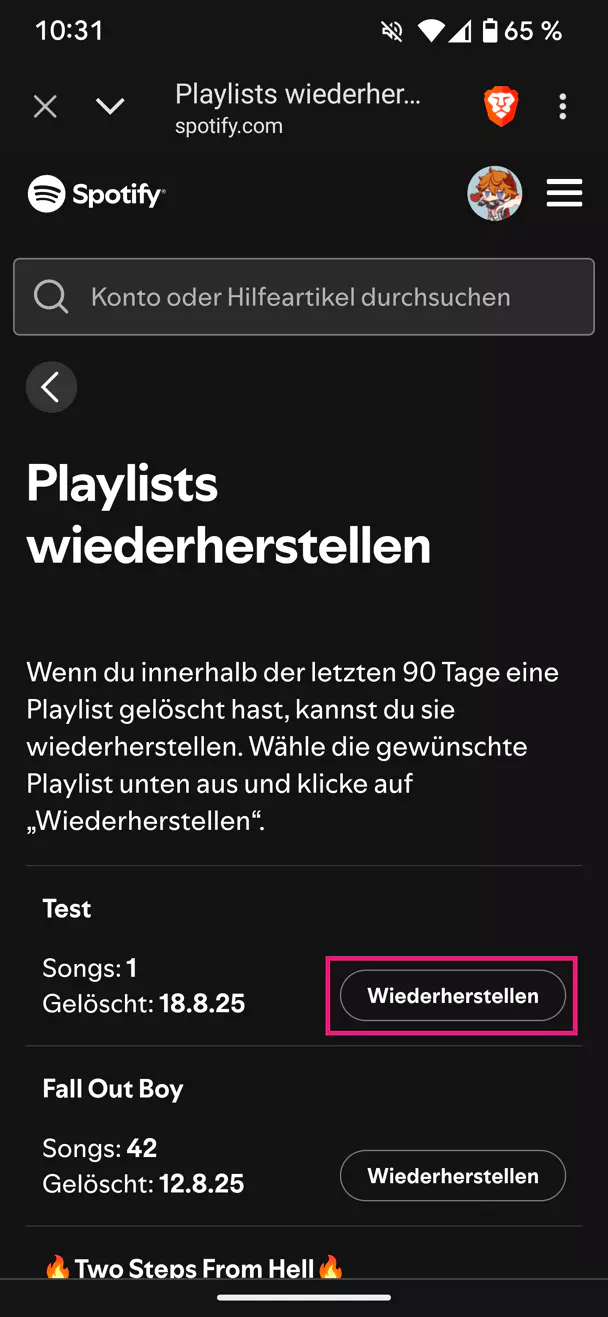This screenshot has width=608, height=1317.
Task: Open the browser overflow menu
Action: [563, 106]
